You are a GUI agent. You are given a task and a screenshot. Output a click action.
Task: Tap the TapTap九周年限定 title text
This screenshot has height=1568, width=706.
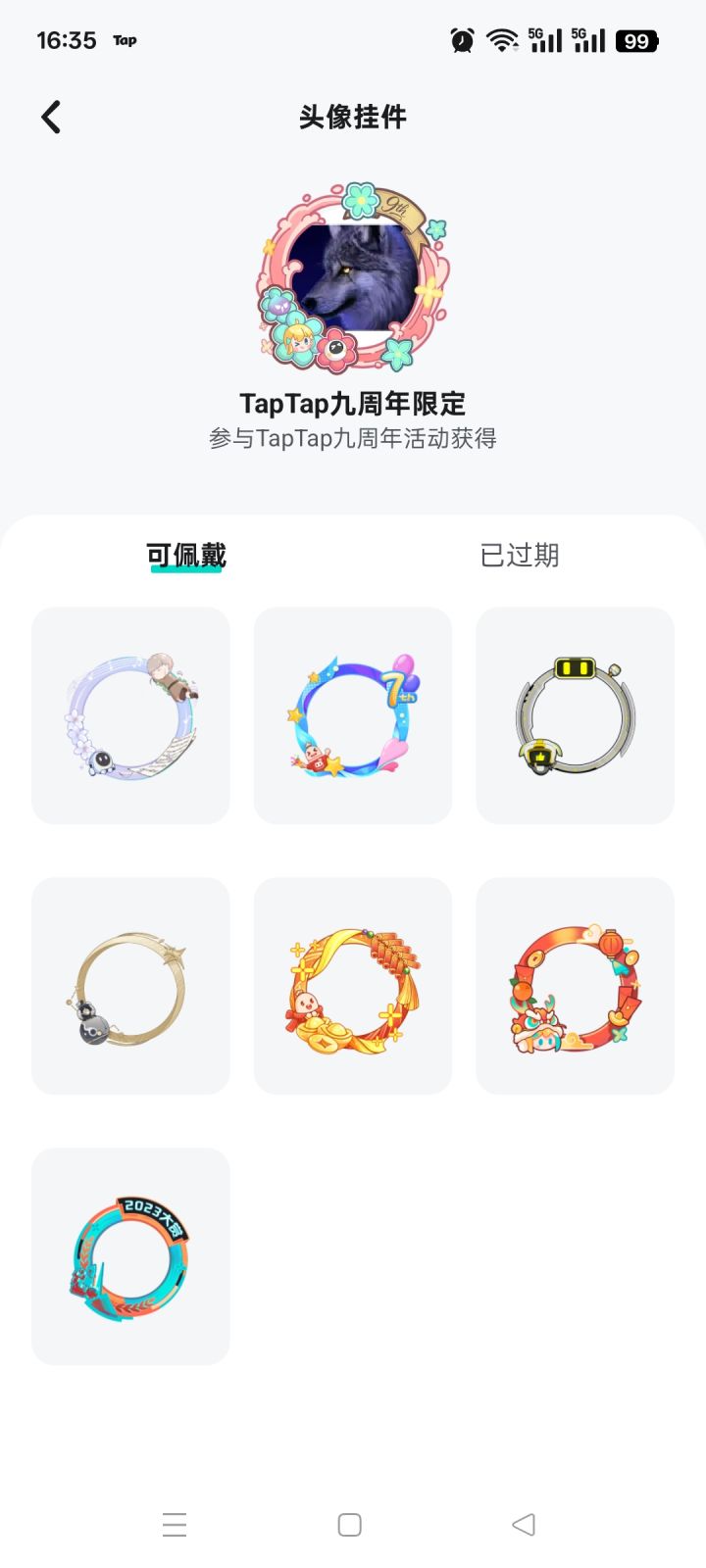tap(353, 403)
